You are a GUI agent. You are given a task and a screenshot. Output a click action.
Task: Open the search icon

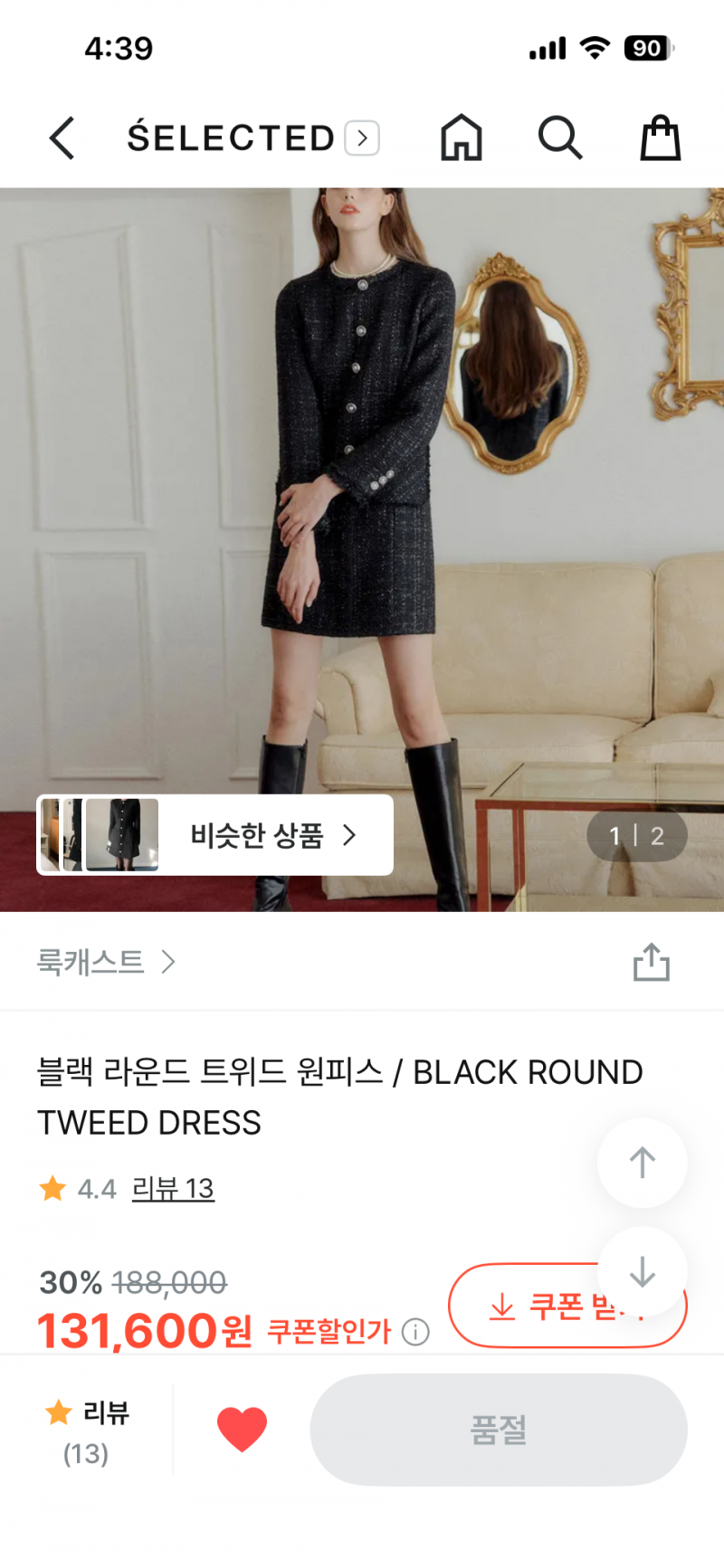(x=560, y=138)
